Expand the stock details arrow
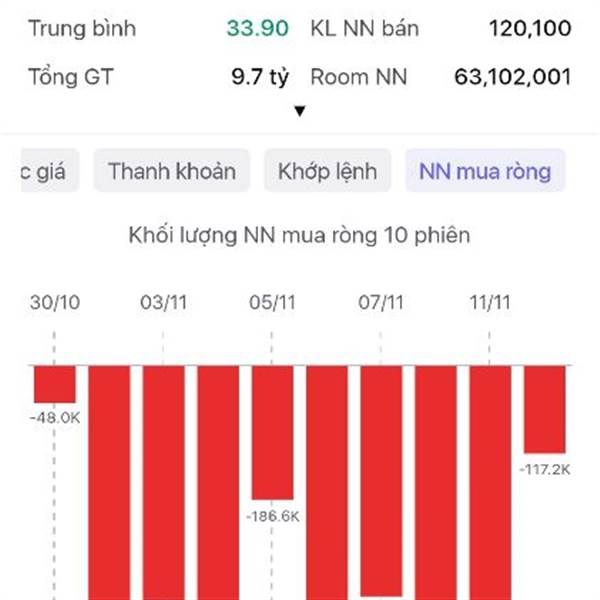The image size is (600, 600). 300,111
